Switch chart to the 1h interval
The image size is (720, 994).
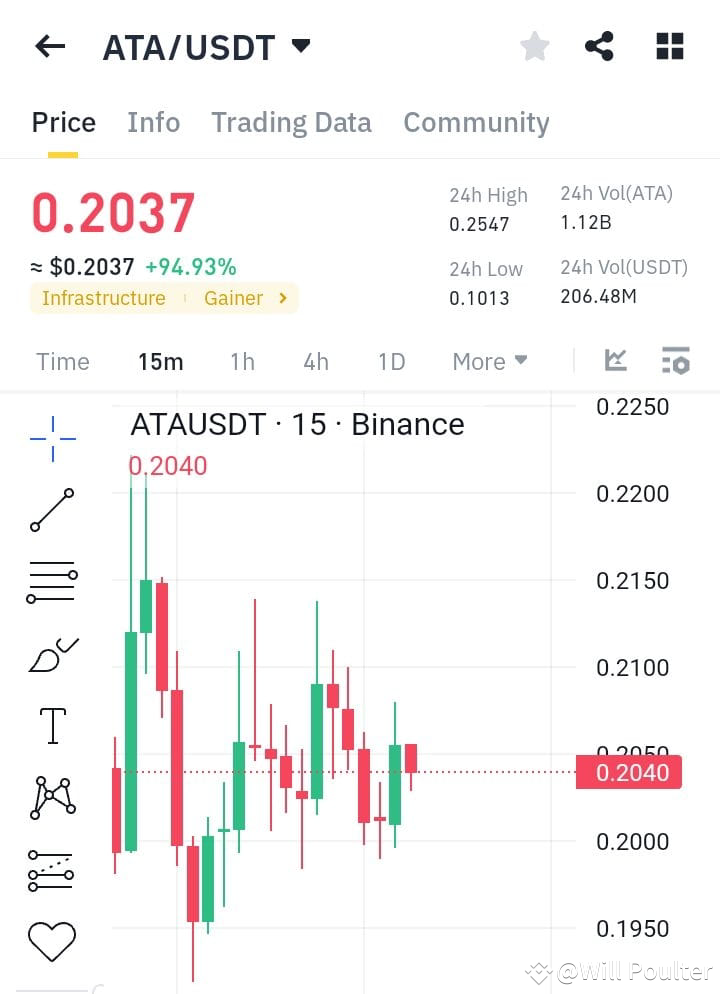point(242,362)
